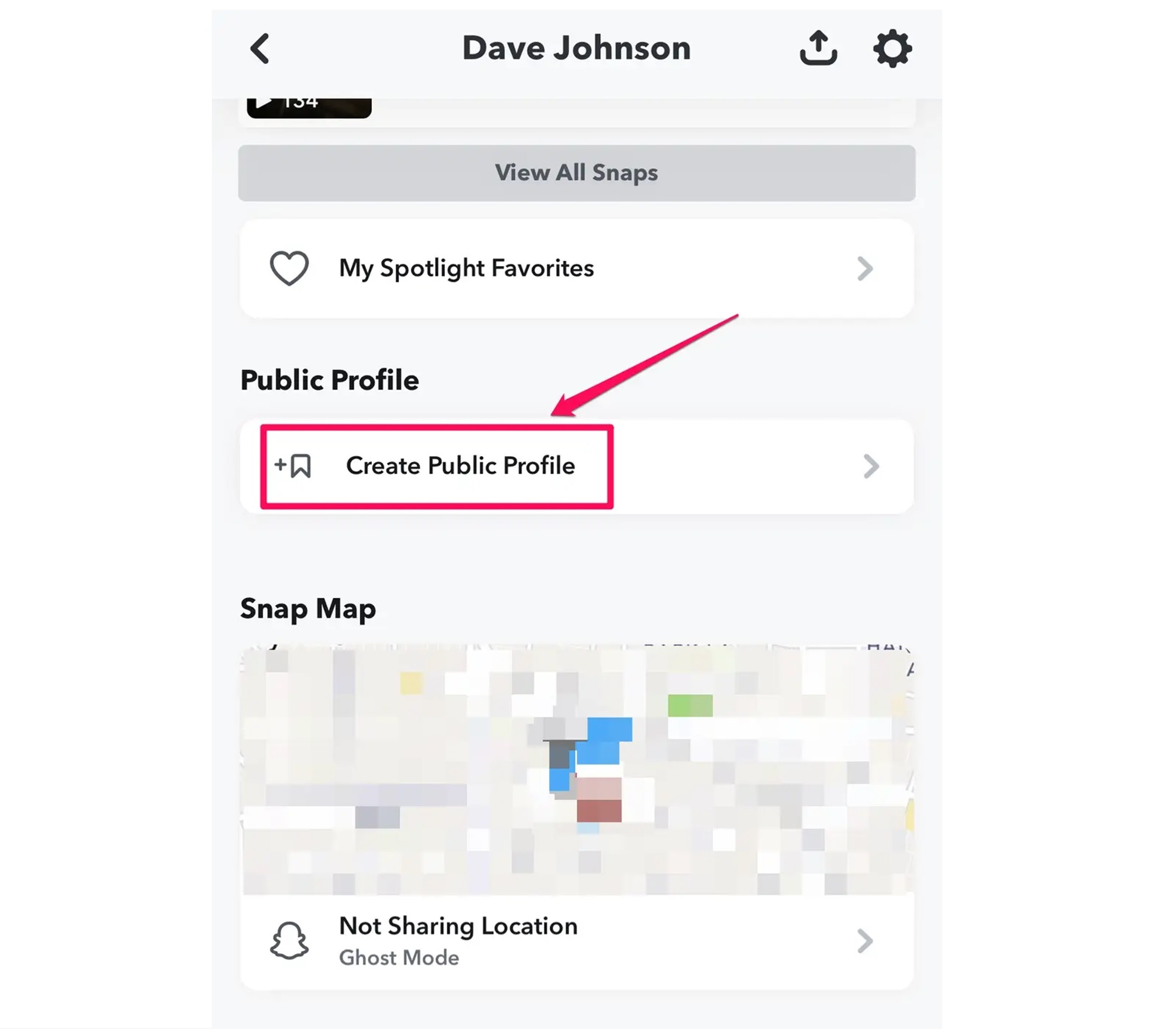The width and height of the screenshot is (1176, 1029).
Task: Select Create Public Profile
Action: (x=460, y=466)
